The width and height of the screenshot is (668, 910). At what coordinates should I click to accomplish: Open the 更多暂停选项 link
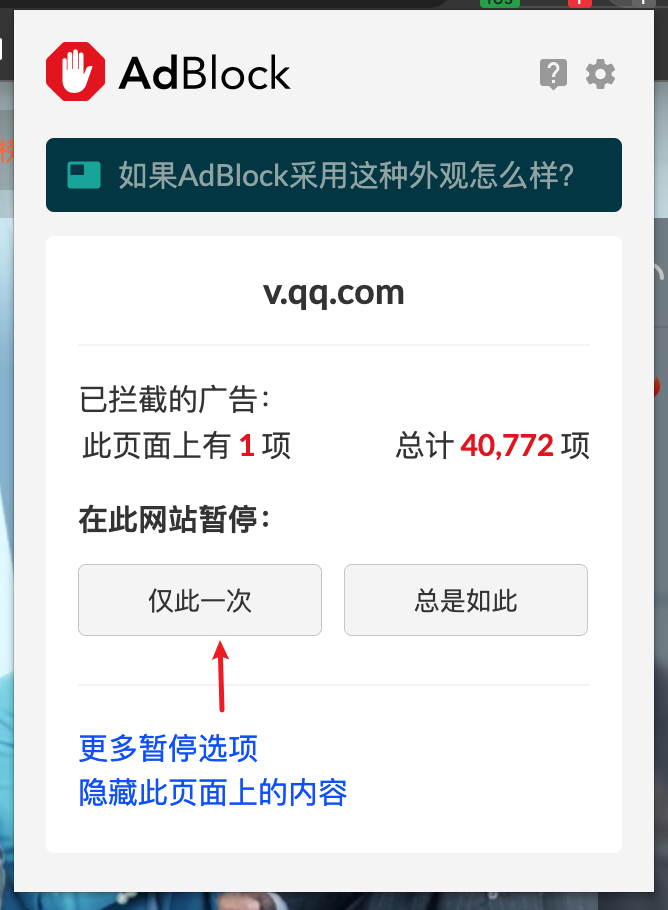[168, 748]
